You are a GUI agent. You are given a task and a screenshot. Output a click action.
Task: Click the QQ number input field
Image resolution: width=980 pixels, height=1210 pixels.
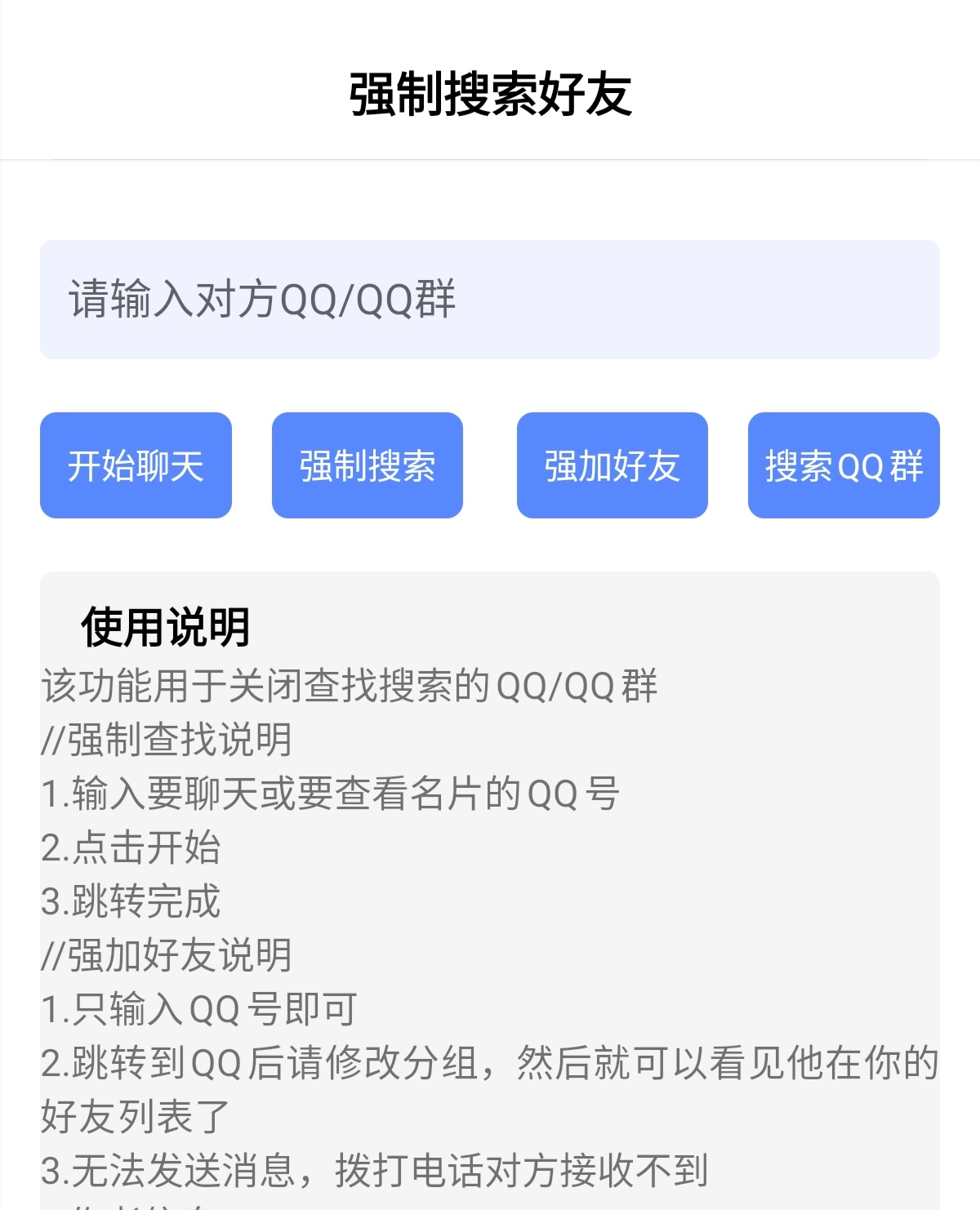tap(490, 299)
